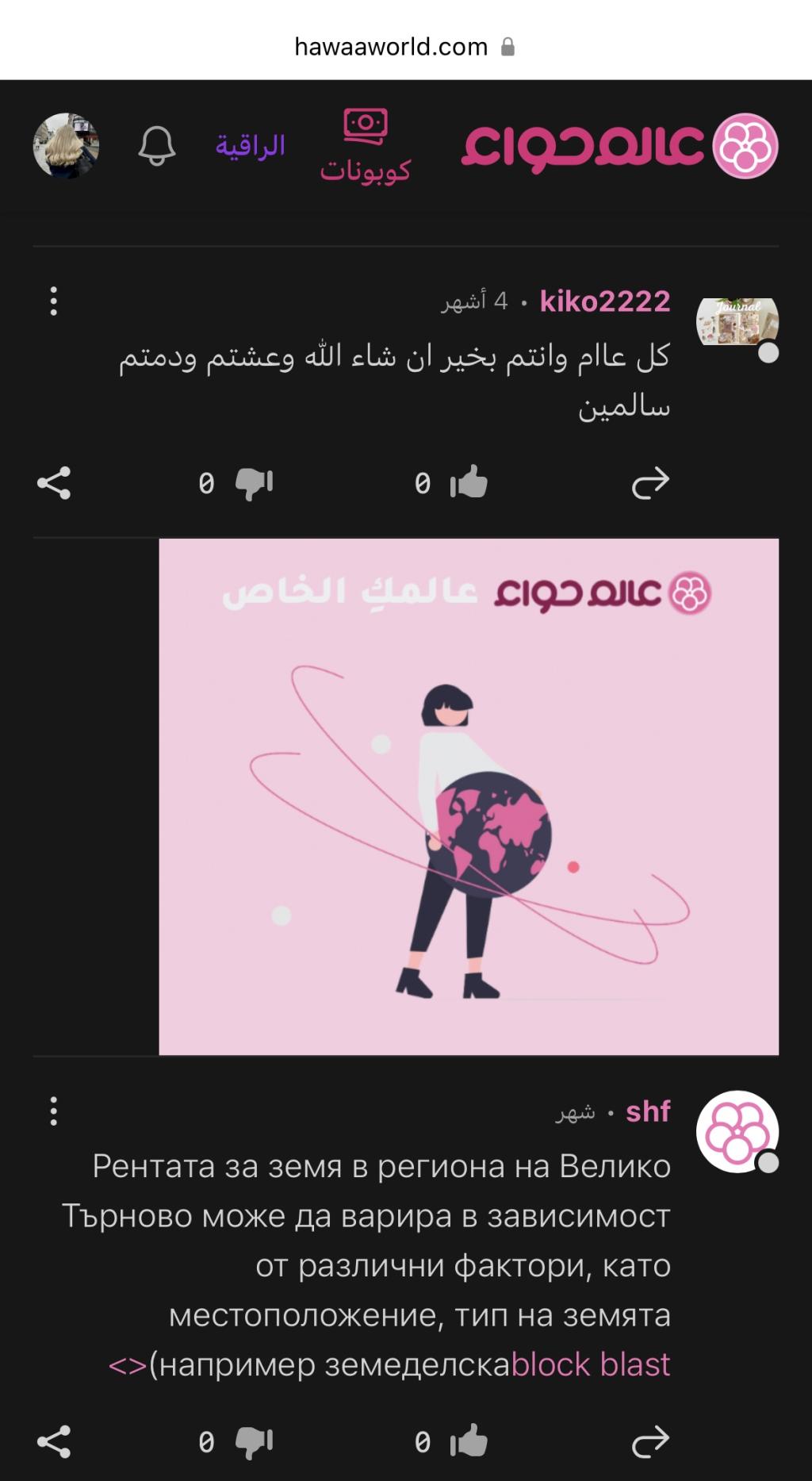812x1481 pixels.
Task: Go to the عالم حواء home logo
Action: click(620, 146)
